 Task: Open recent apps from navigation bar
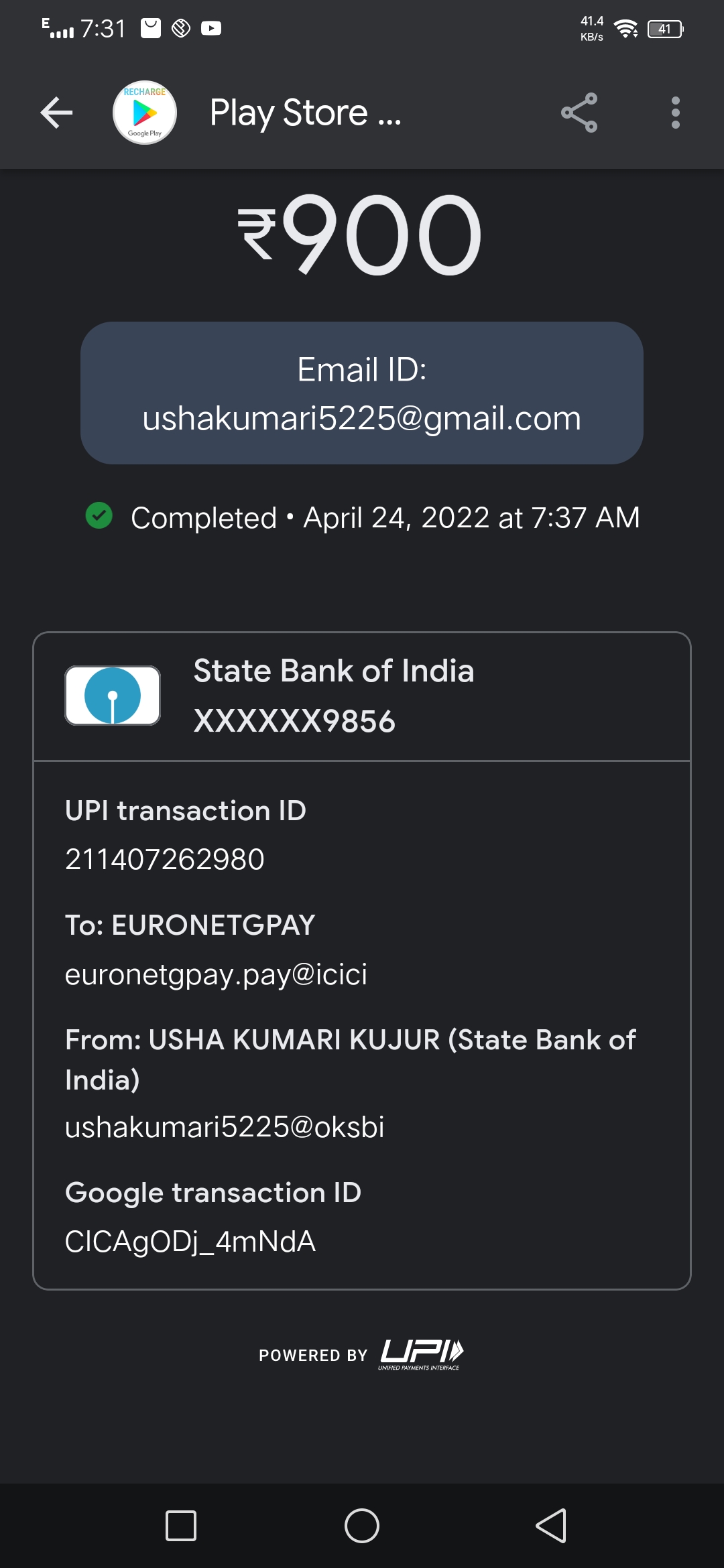click(181, 1526)
